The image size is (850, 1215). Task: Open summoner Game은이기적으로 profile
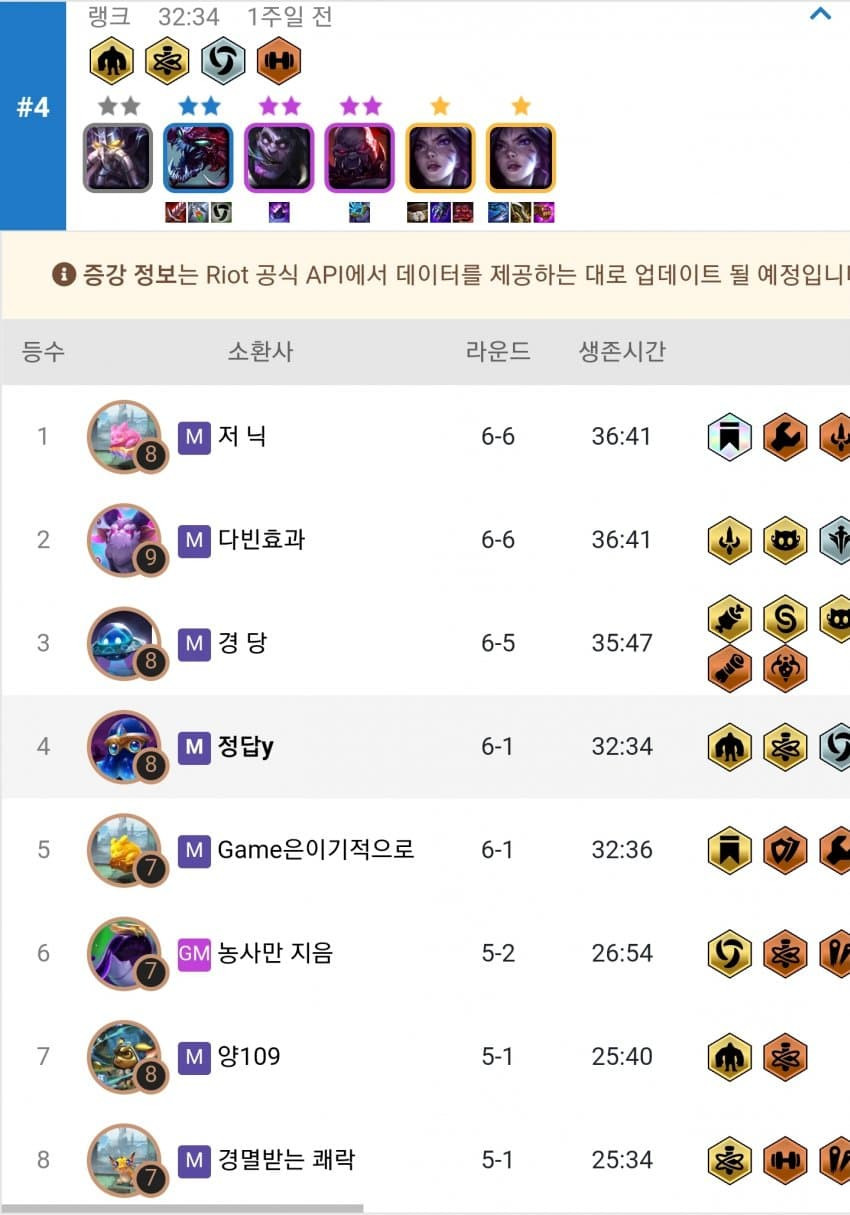coord(315,850)
